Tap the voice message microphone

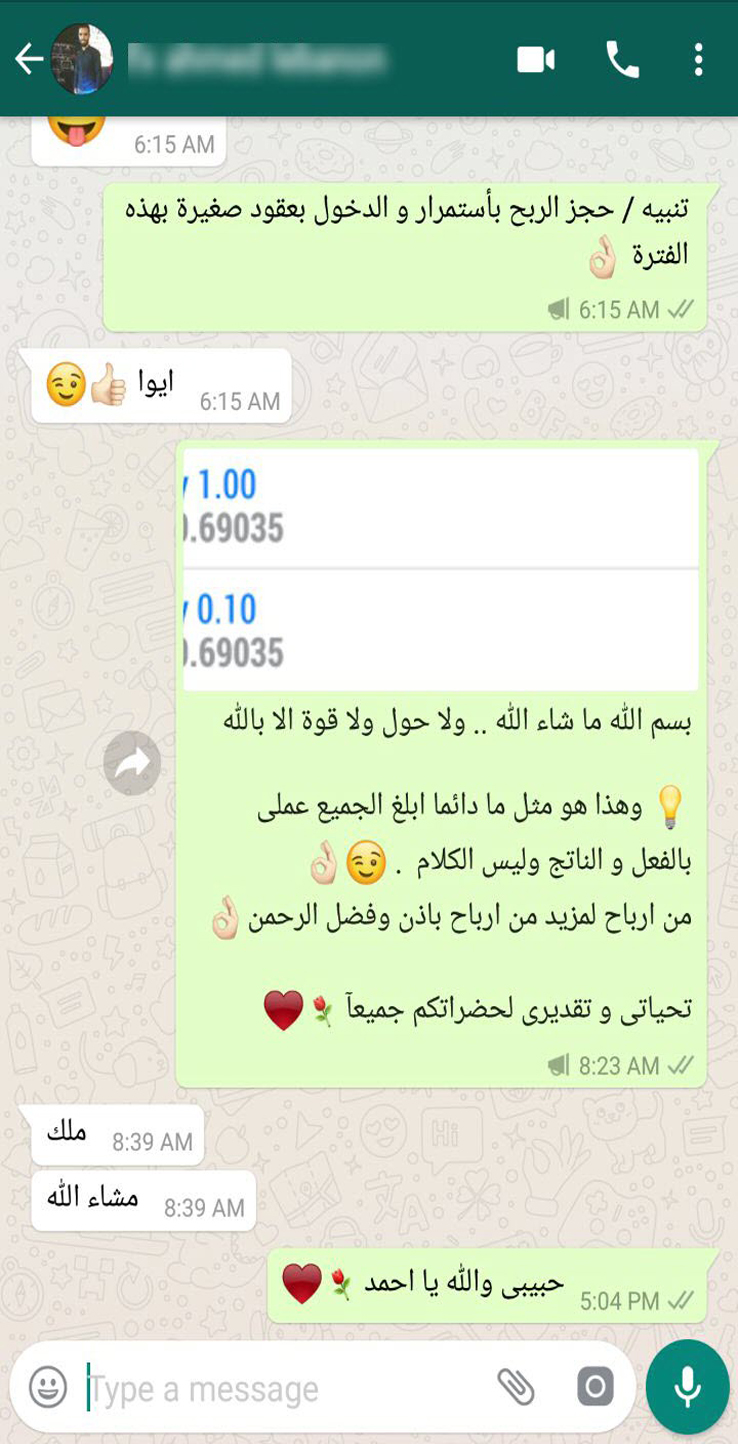[687, 1387]
